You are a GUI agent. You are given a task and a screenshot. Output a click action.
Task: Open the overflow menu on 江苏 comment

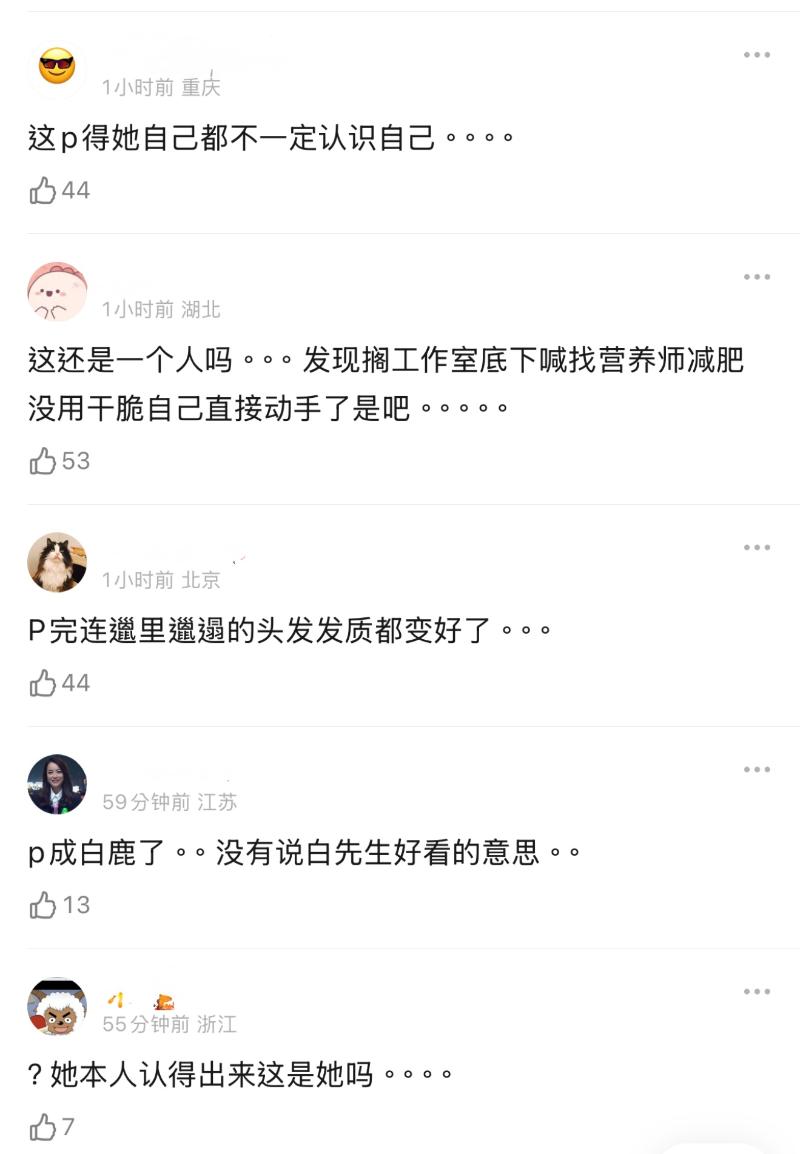point(757,770)
